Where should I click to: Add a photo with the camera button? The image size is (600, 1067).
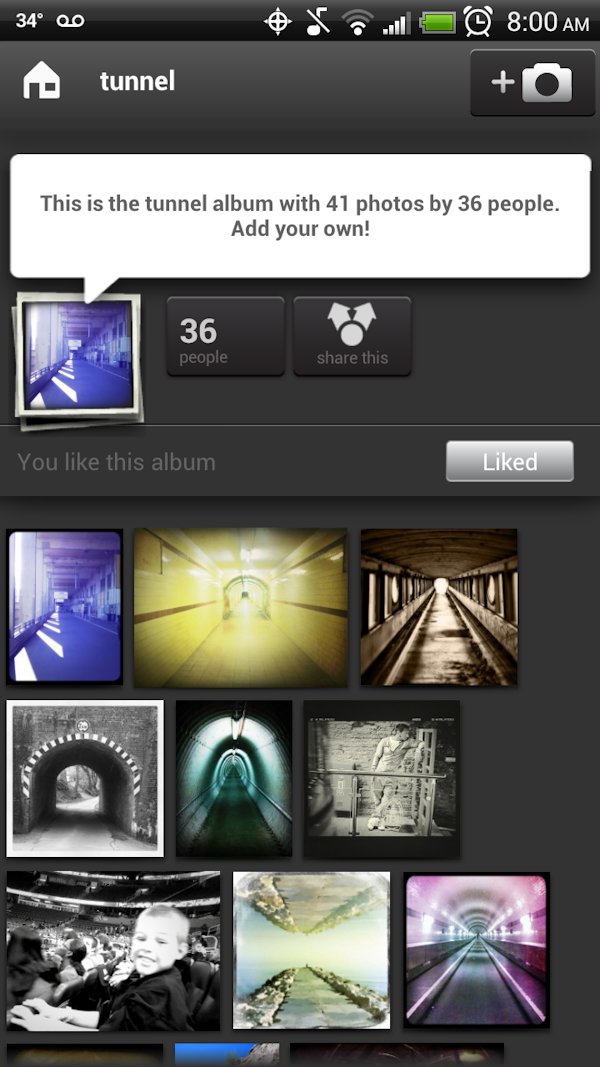point(532,82)
